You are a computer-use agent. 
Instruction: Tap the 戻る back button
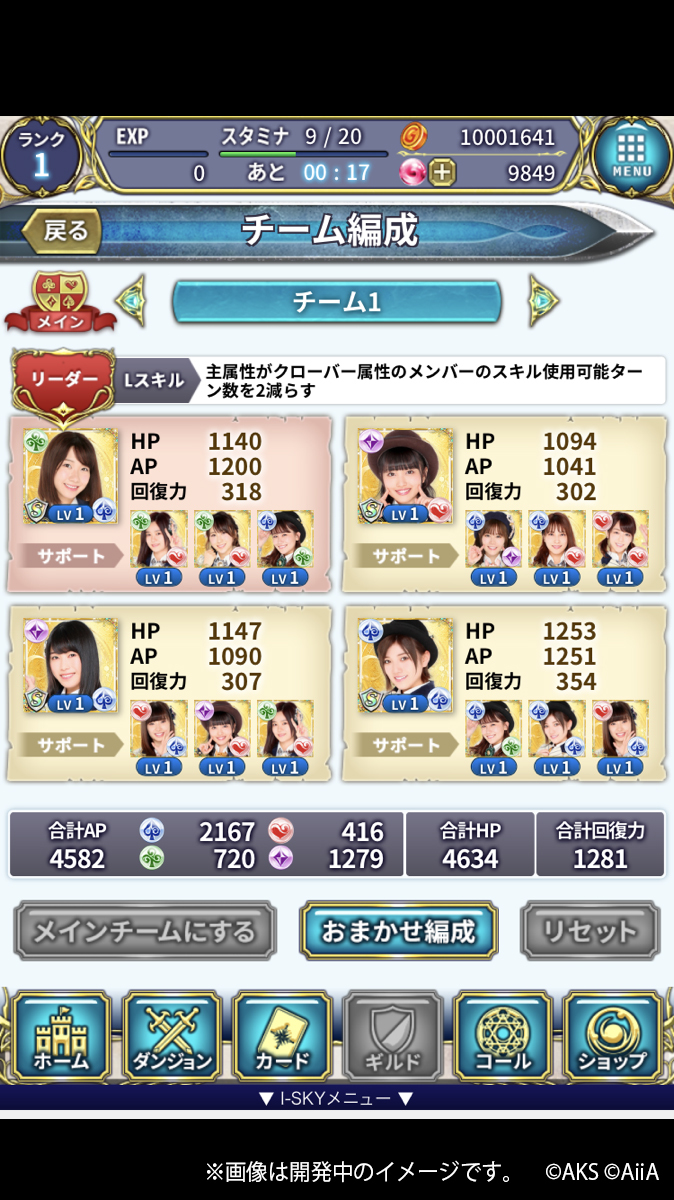64,231
